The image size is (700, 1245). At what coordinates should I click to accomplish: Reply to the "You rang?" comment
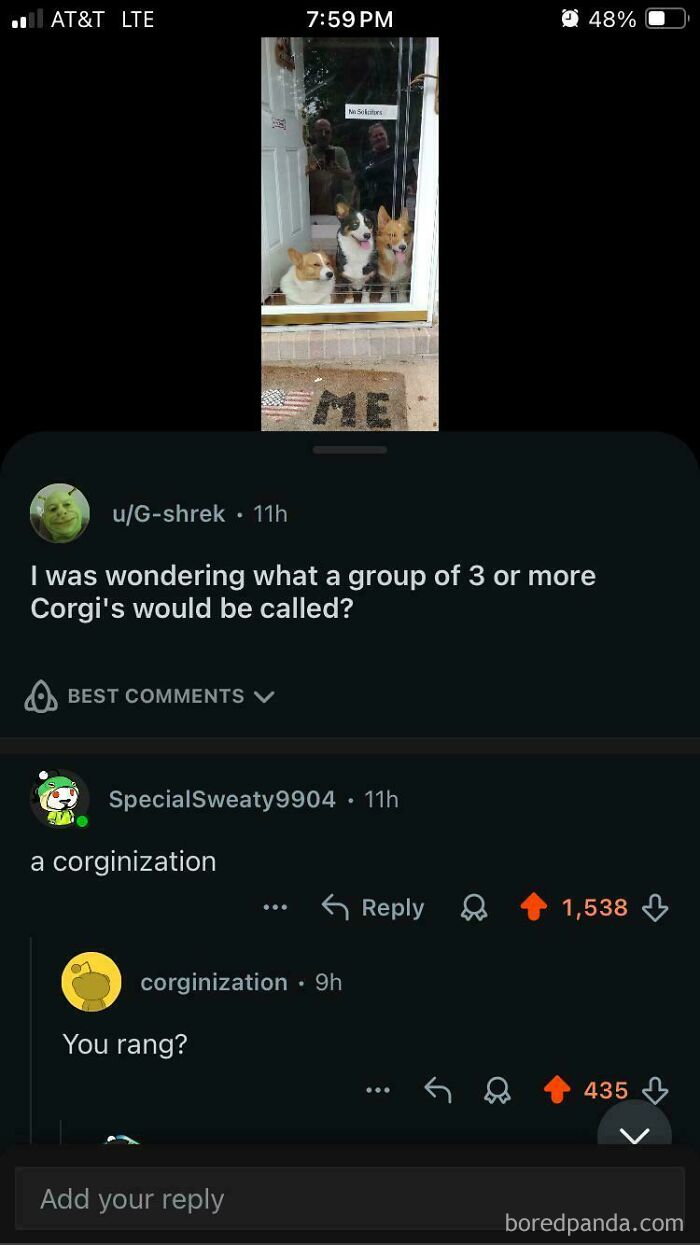[x=438, y=1090]
